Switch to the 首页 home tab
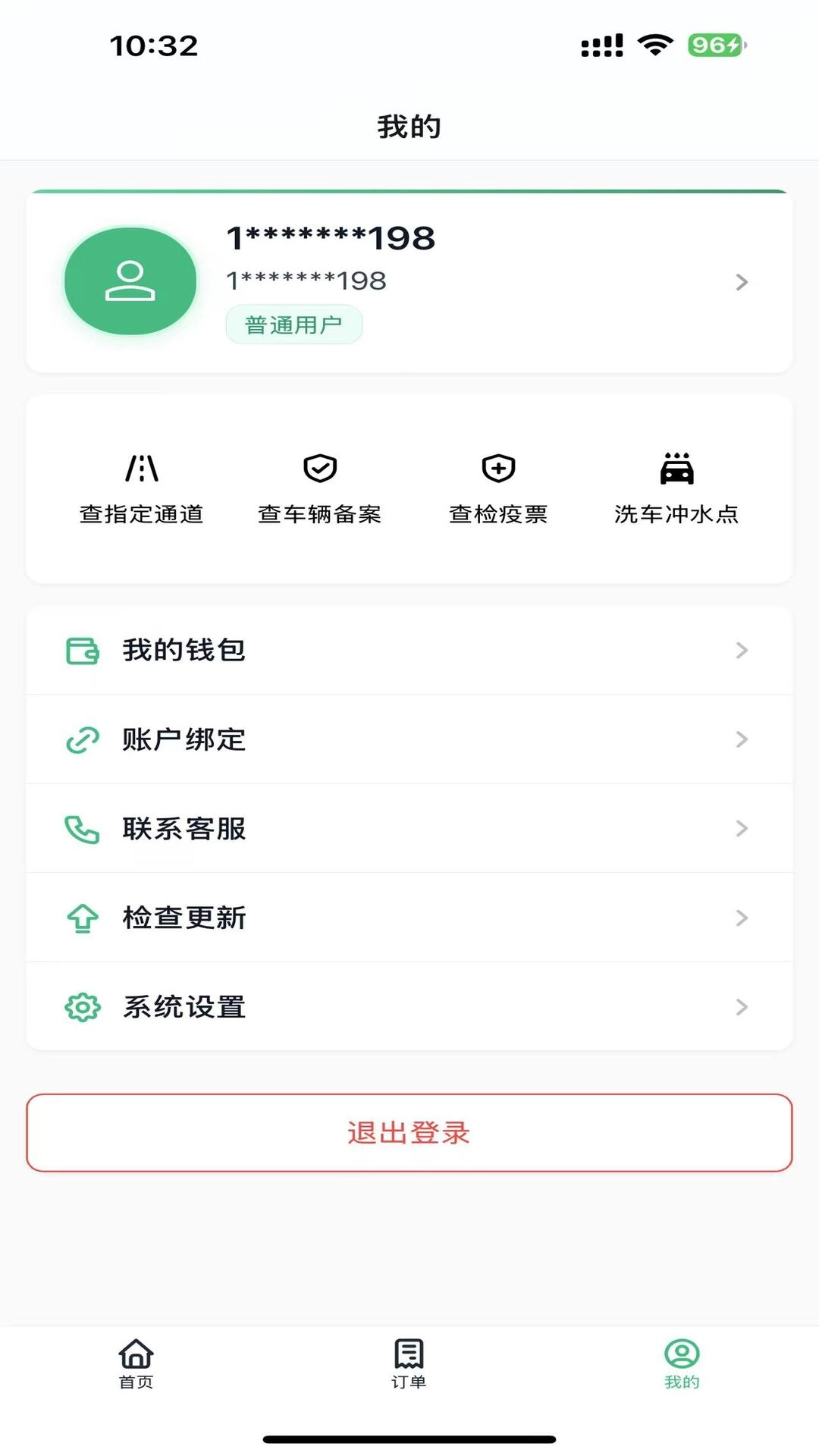 tap(136, 1357)
